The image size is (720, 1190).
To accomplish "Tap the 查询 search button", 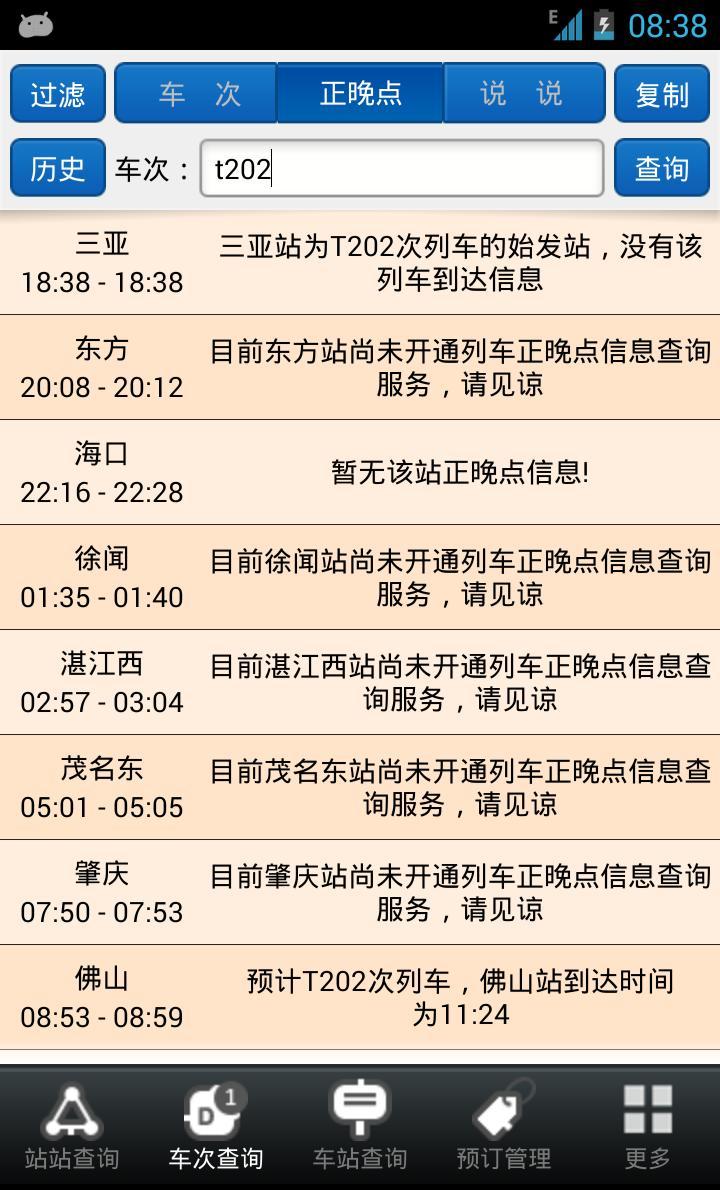I will pos(661,168).
